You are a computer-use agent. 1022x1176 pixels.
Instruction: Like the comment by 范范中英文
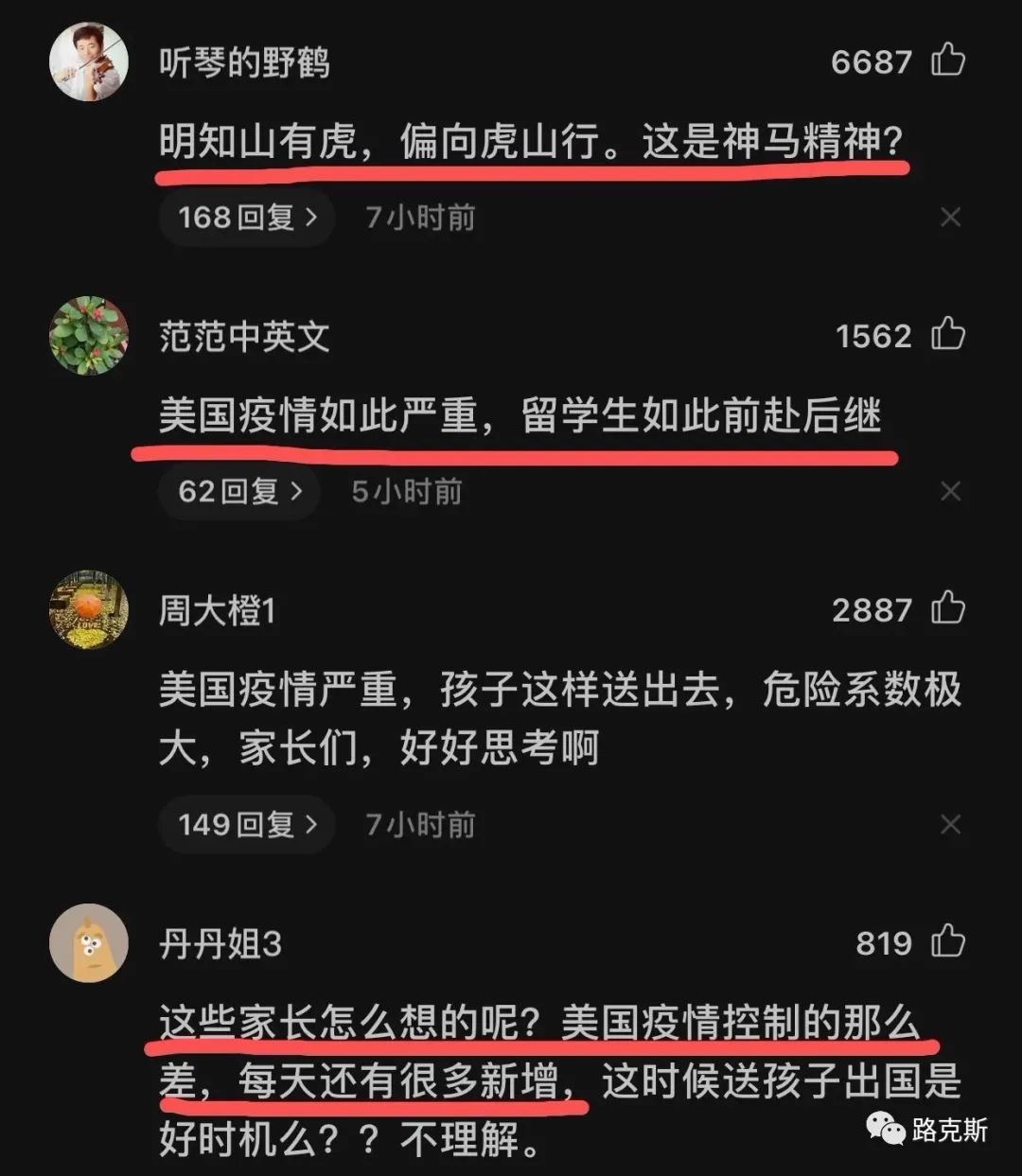pos(947,335)
